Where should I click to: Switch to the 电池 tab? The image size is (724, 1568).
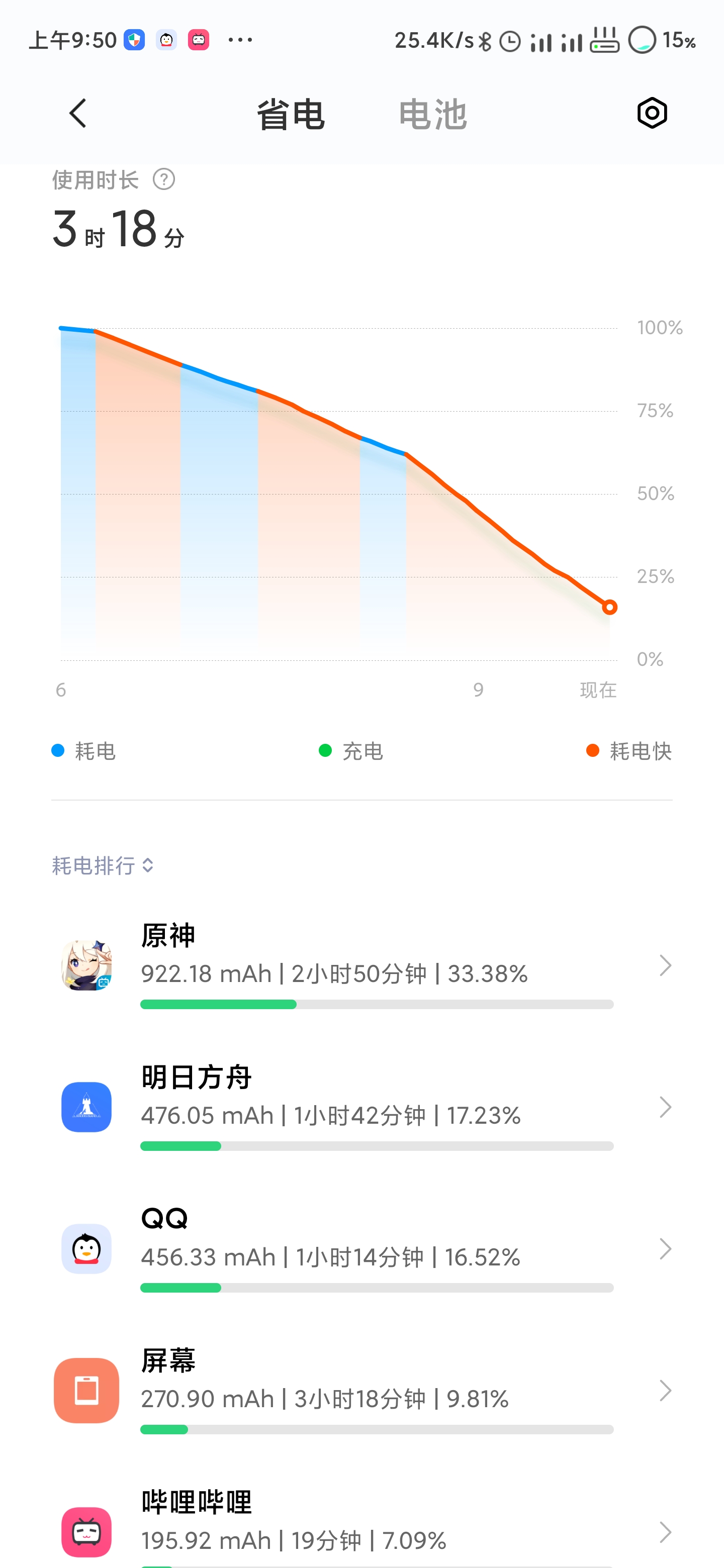coord(432,115)
